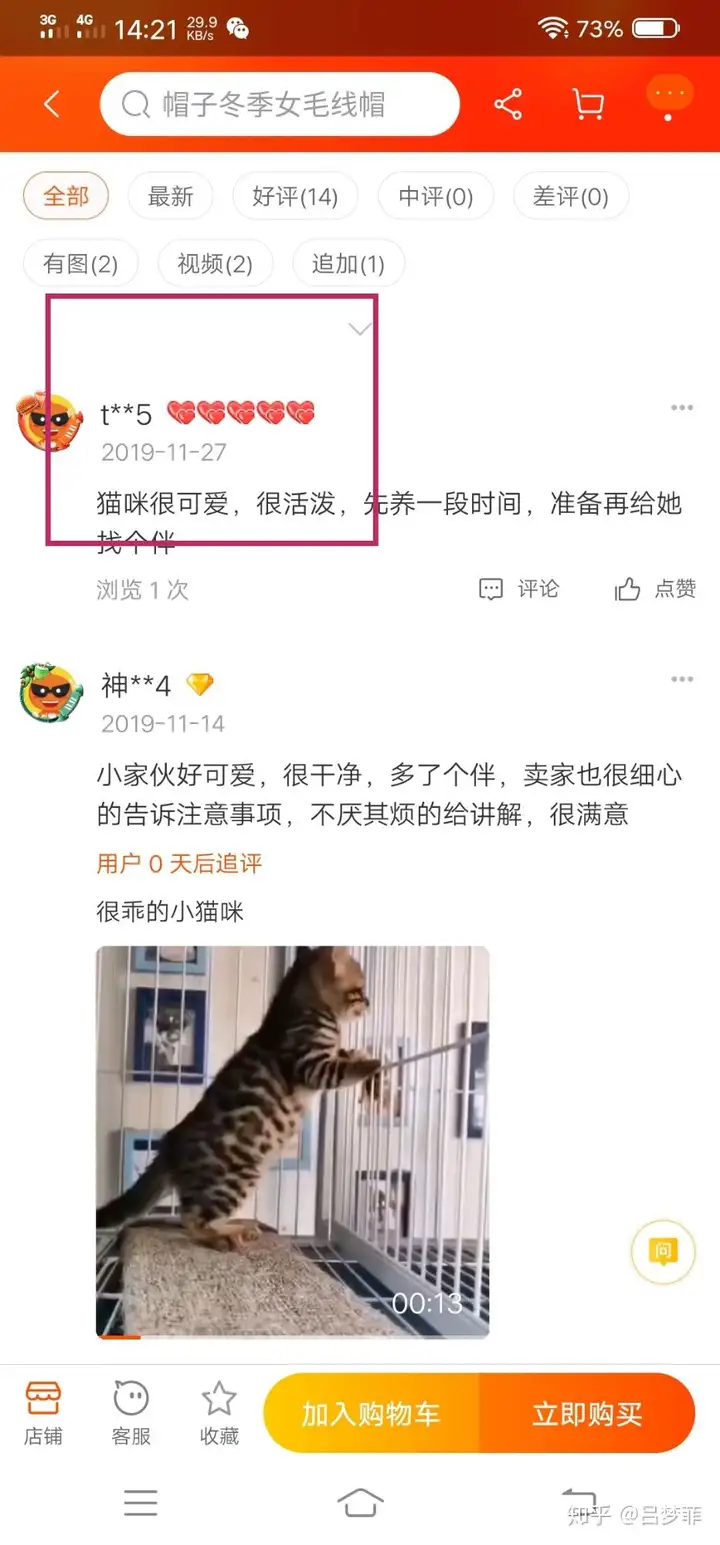Share this product page
Screen dimensions: 720x1545
pyautogui.click(x=508, y=104)
